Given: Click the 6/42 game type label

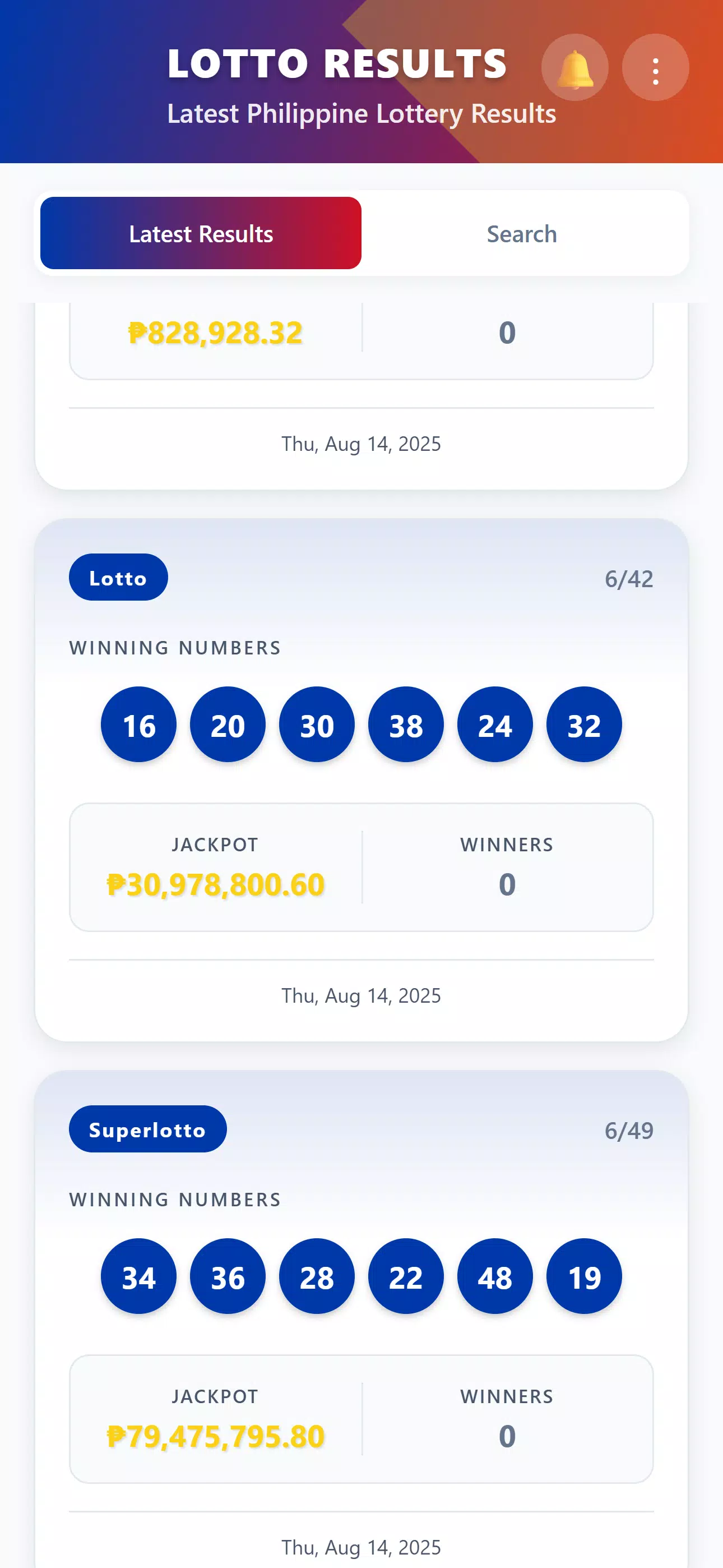Looking at the screenshot, I should click(x=629, y=579).
